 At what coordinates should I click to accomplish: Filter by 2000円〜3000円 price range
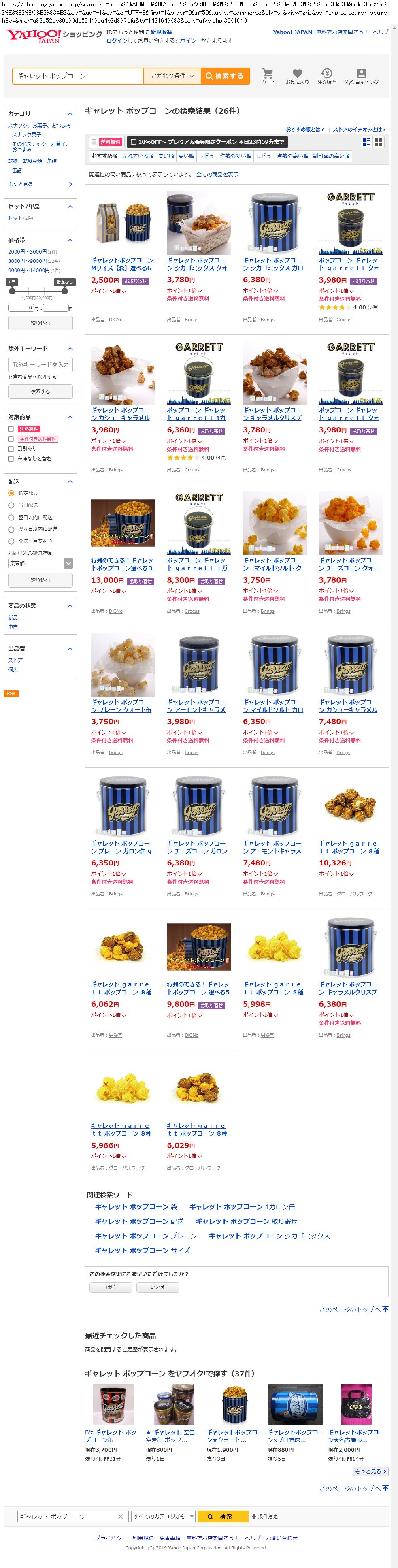tap(27, 251)
